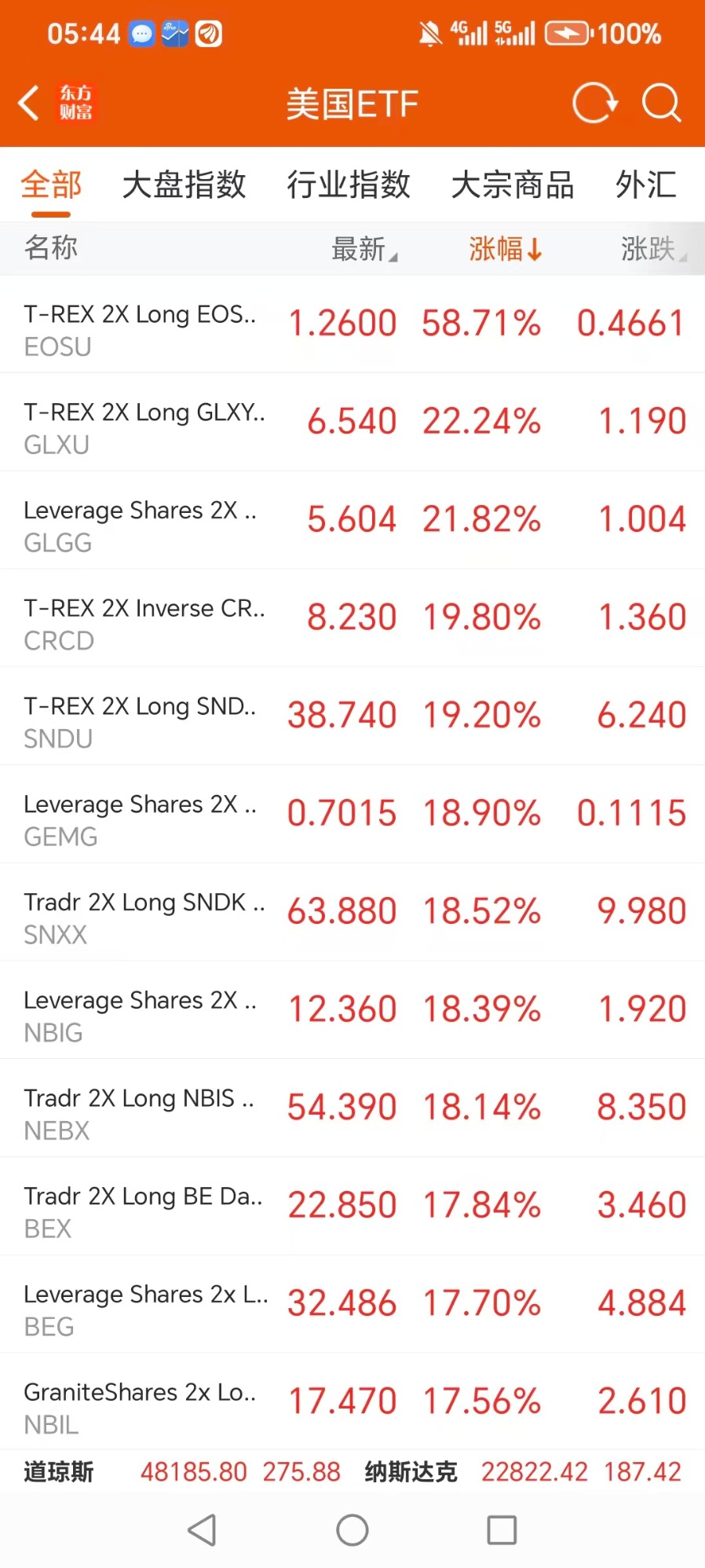The width and height of the screenshot is (705, 1568).
Task: Select the 大宗商品 tab
Action: (513, 185)
